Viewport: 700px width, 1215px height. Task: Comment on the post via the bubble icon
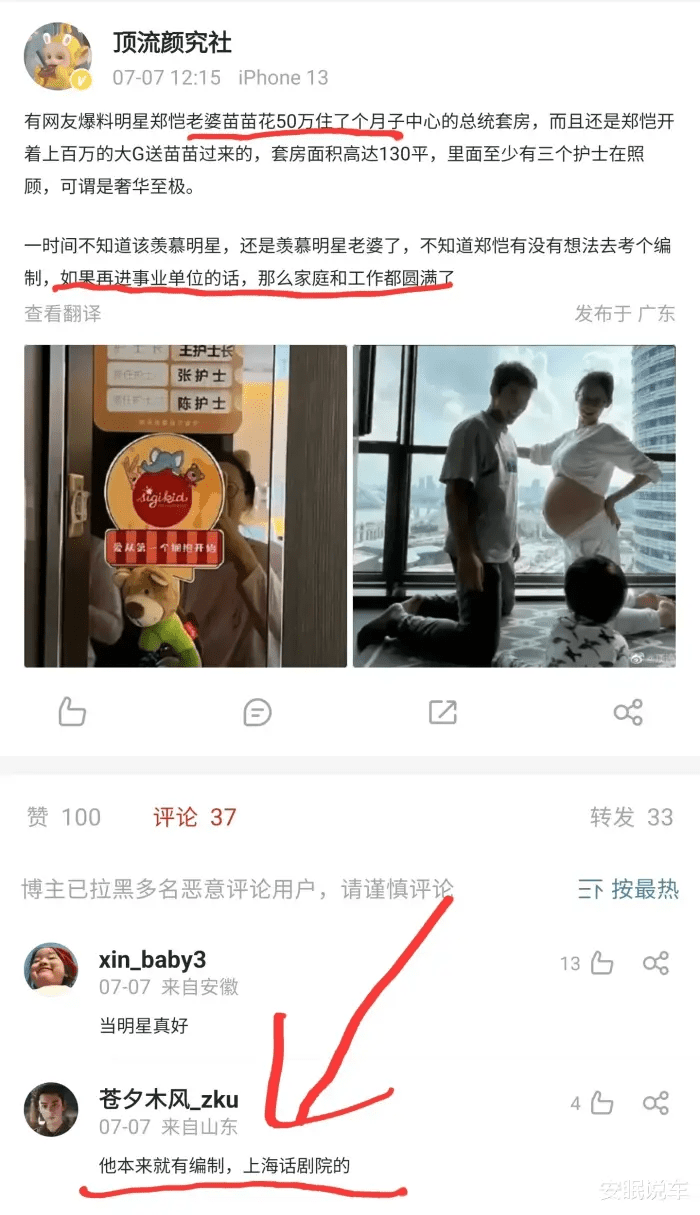257,712
